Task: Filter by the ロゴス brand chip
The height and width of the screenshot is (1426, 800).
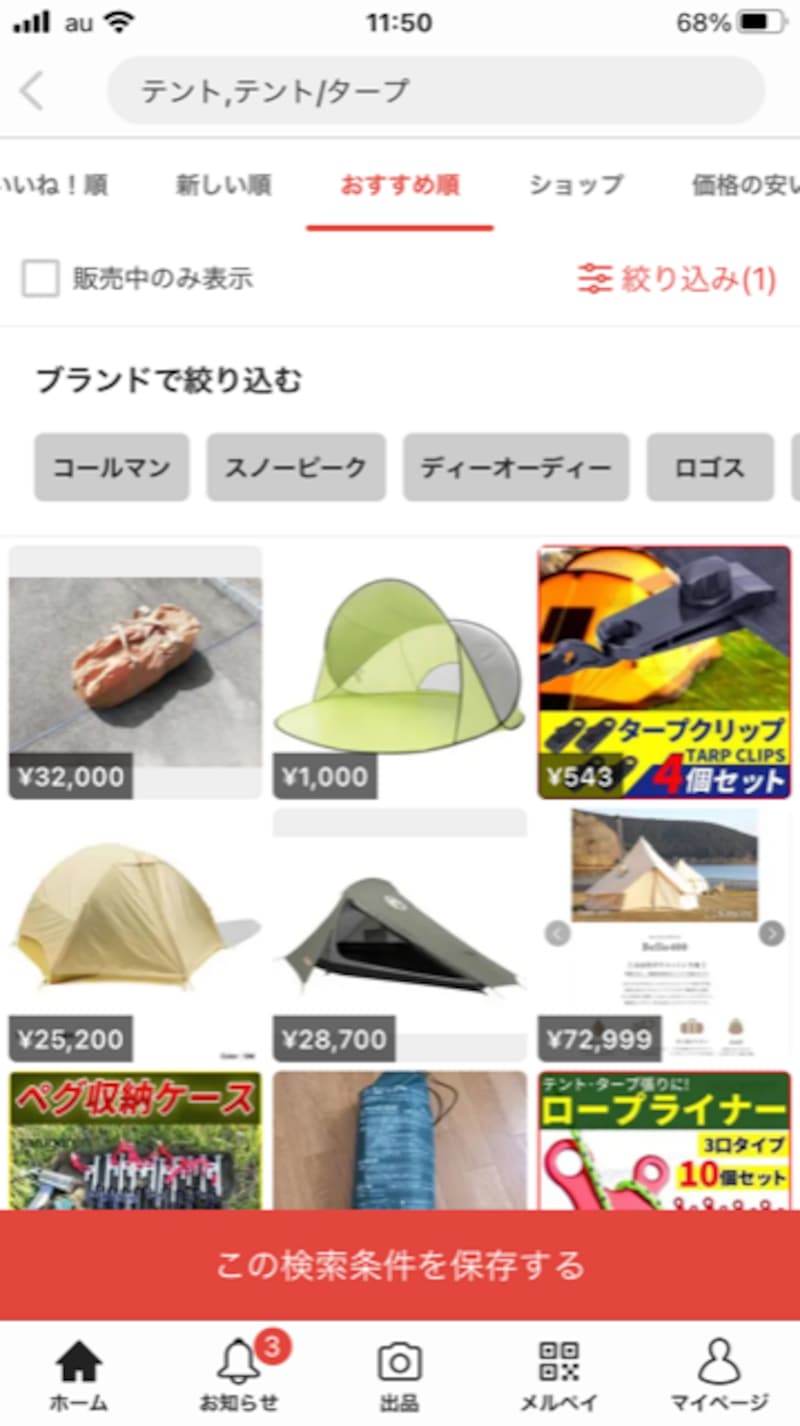Action: click(x=710, y=467)
